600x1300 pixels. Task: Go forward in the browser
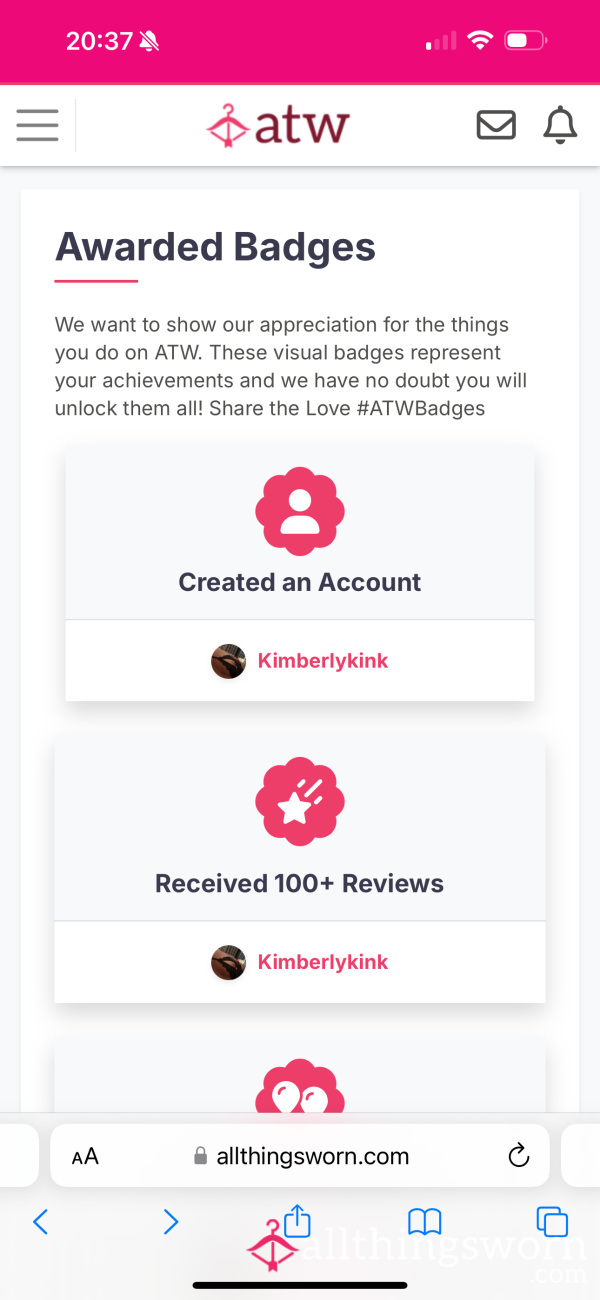pyautogui.click(x=170, y=1221)
